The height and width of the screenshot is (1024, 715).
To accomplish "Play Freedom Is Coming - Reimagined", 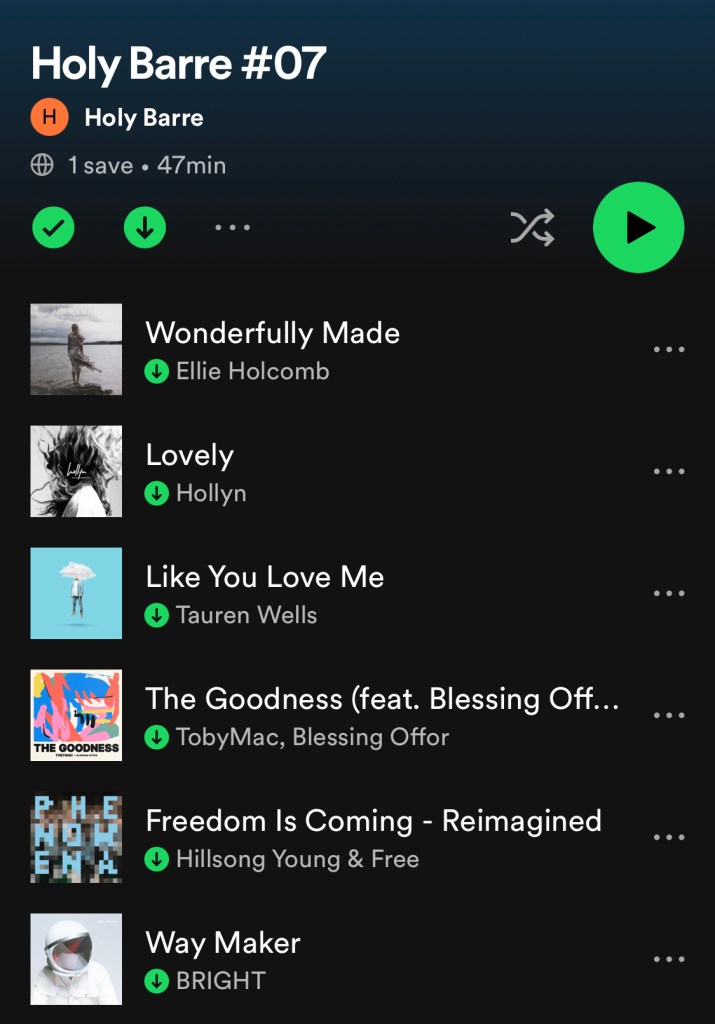I will (x=373, y=822).
